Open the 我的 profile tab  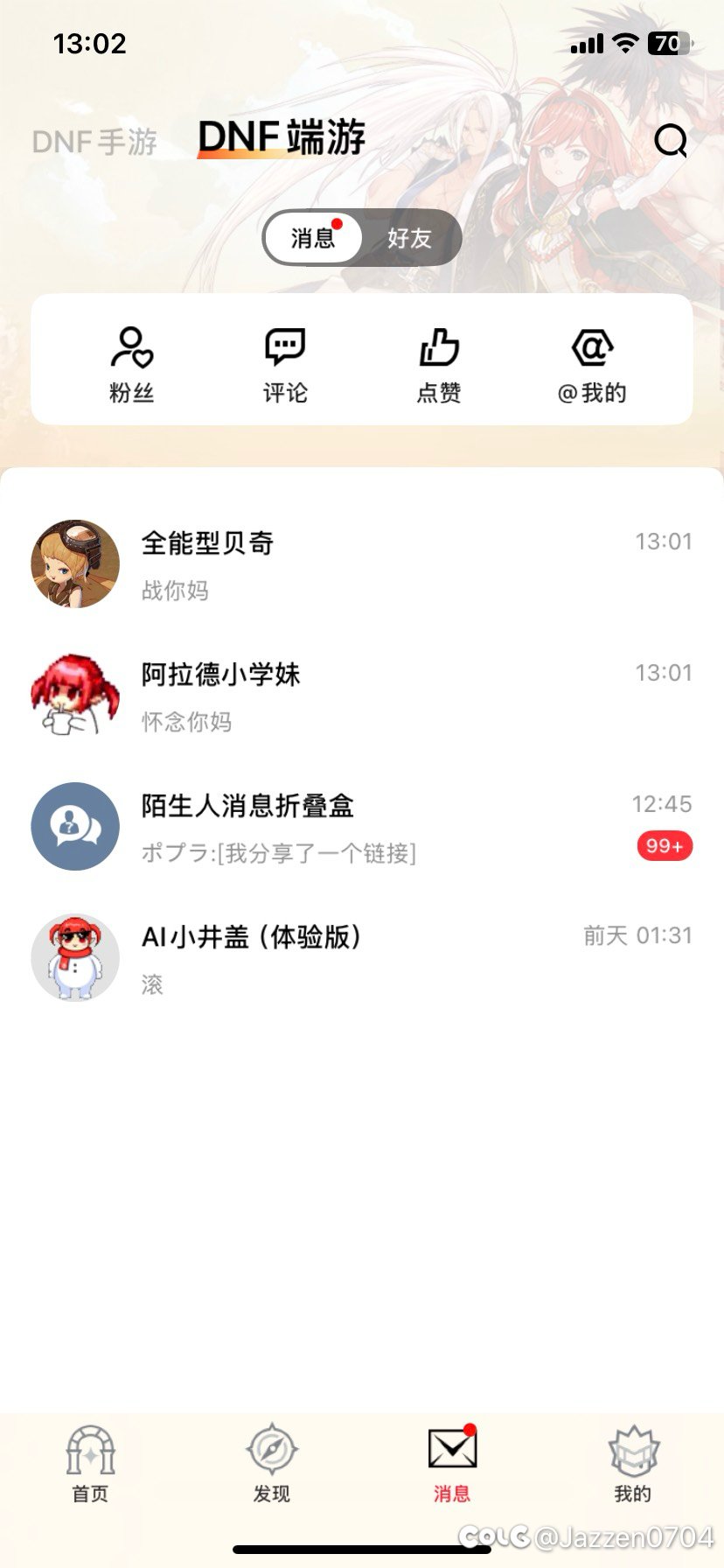[633, 1463]
